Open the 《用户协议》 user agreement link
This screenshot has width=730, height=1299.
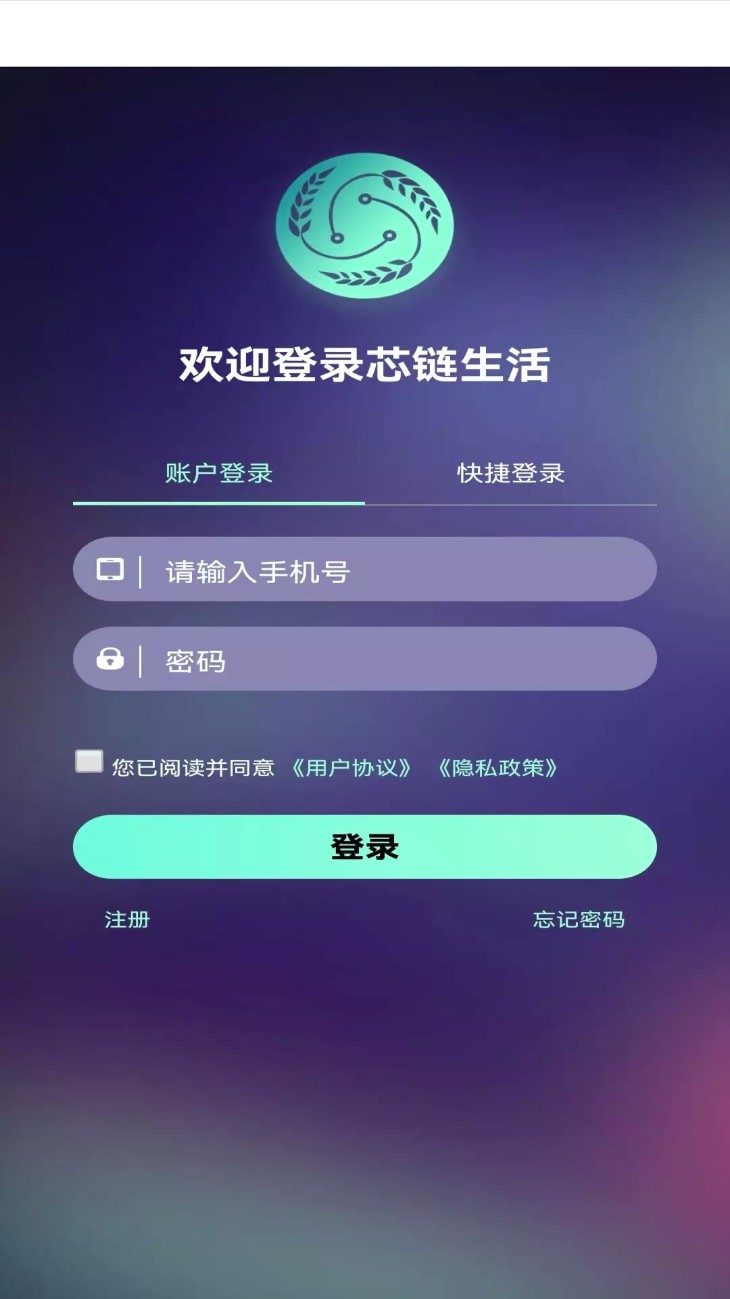[x=351, y=768]
